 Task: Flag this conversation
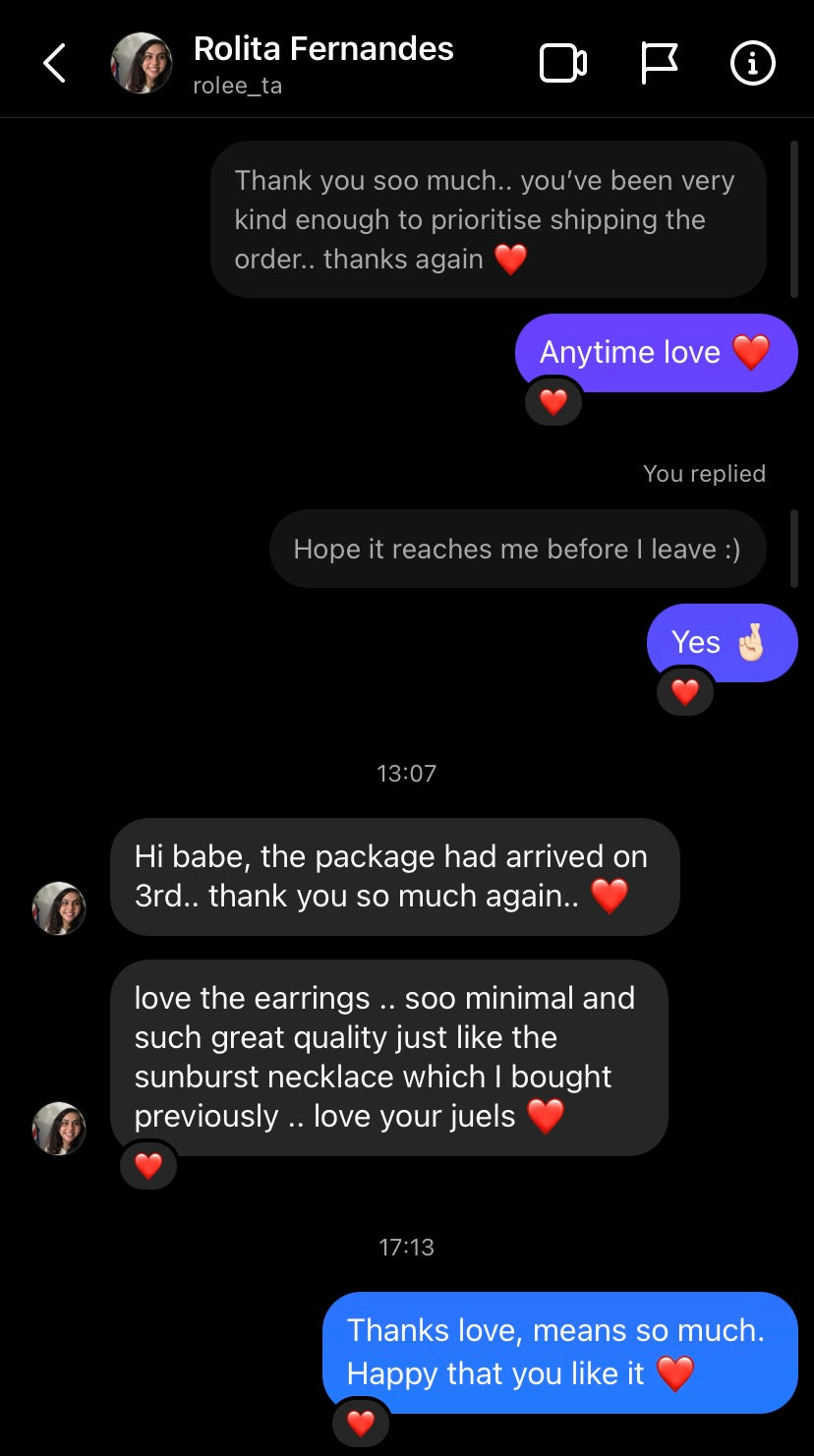point(659,64)
